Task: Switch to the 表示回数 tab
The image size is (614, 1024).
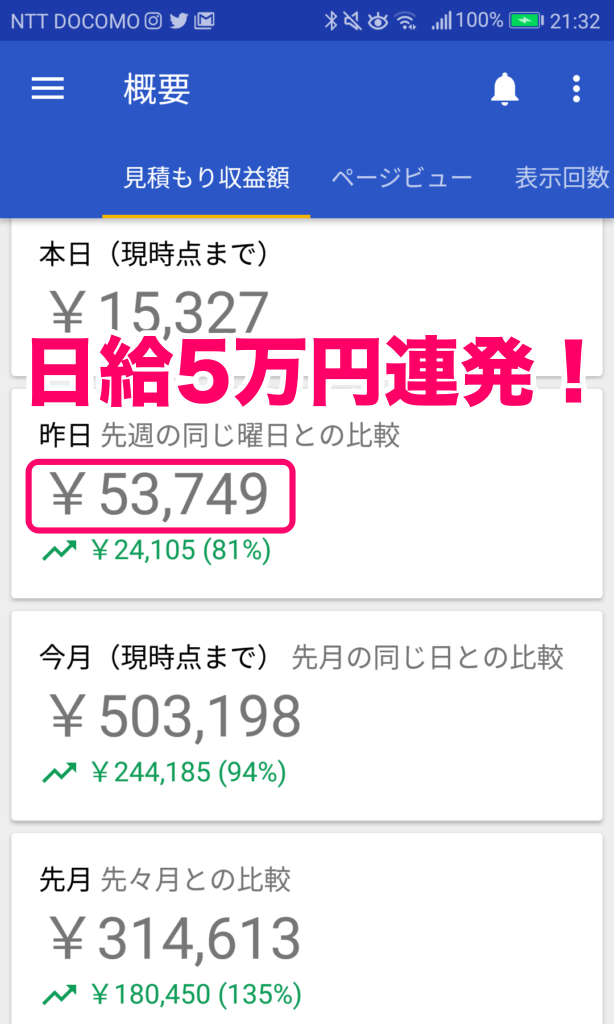Action: click(562, 177)
